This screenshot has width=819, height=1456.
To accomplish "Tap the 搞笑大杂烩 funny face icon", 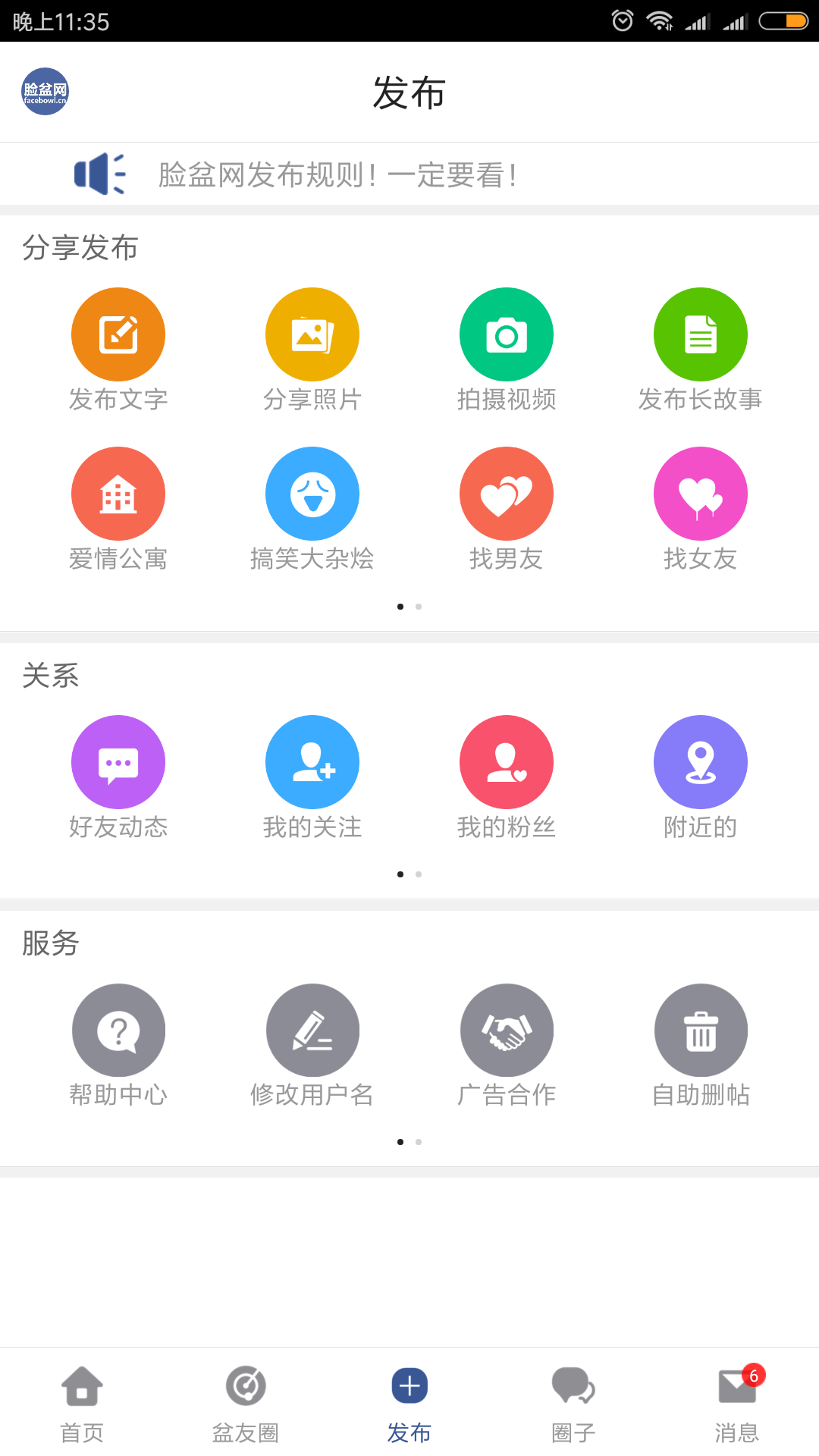I will click(x=312, y=493).
